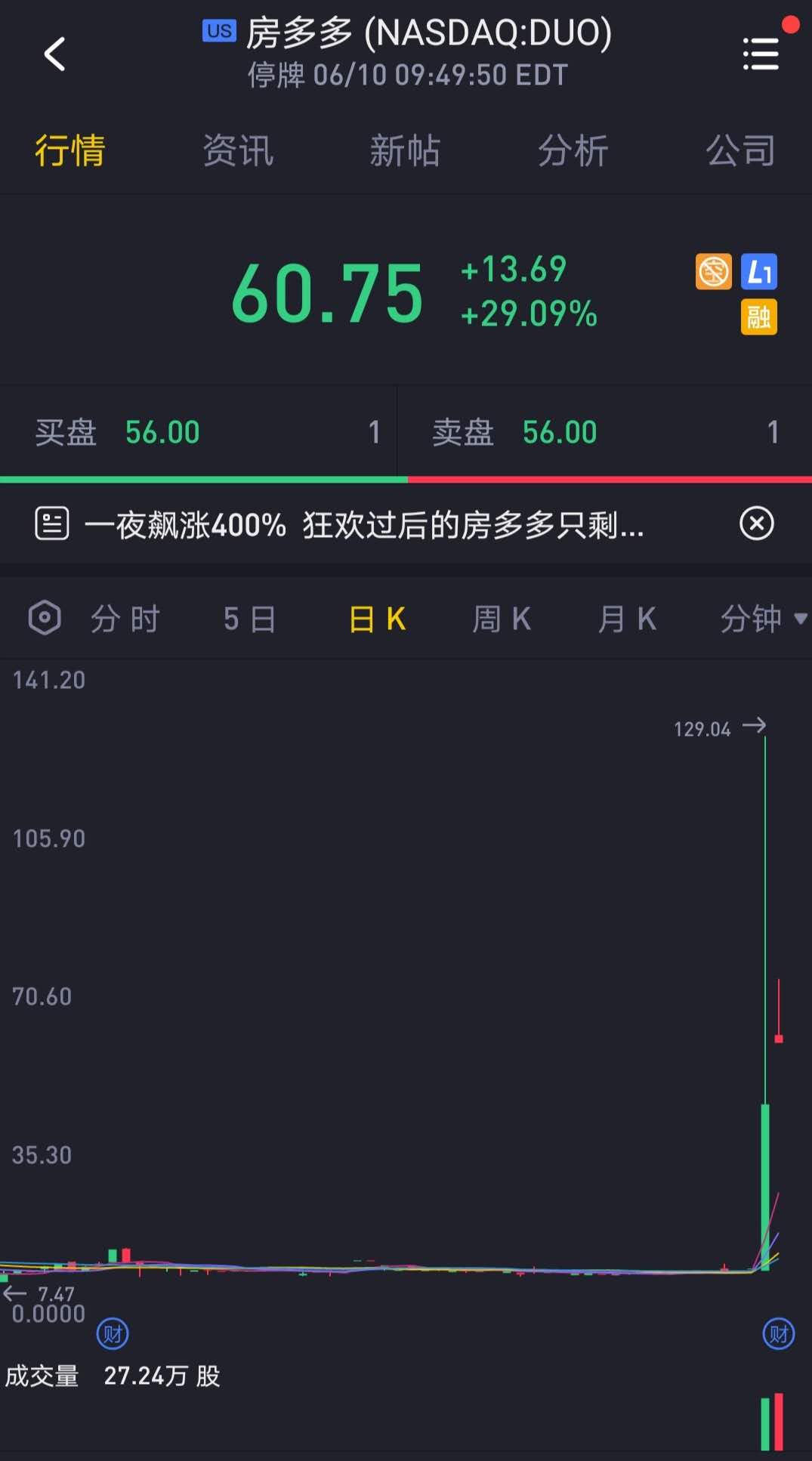
Task: Select the 行情 tab
Action: 69,150
